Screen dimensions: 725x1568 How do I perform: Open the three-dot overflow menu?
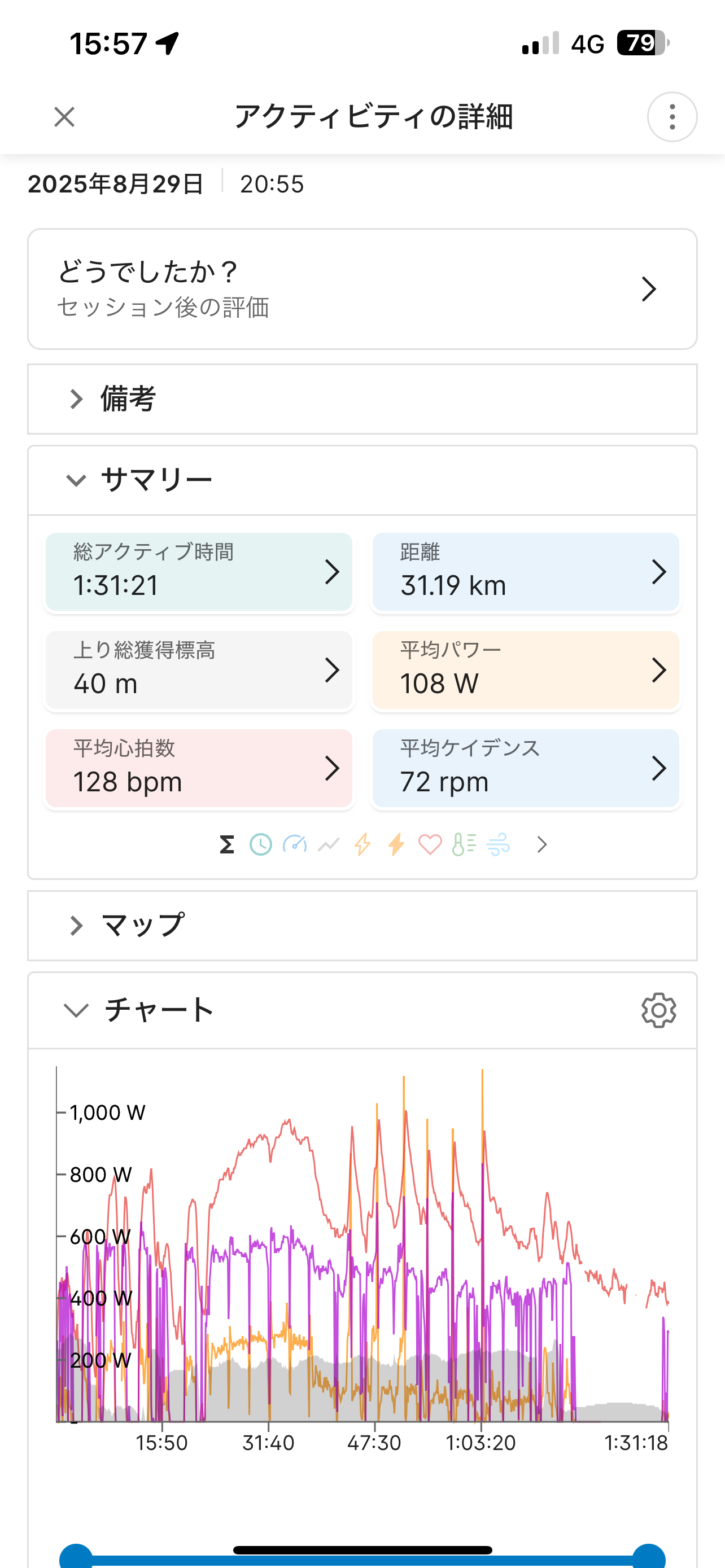672,117
